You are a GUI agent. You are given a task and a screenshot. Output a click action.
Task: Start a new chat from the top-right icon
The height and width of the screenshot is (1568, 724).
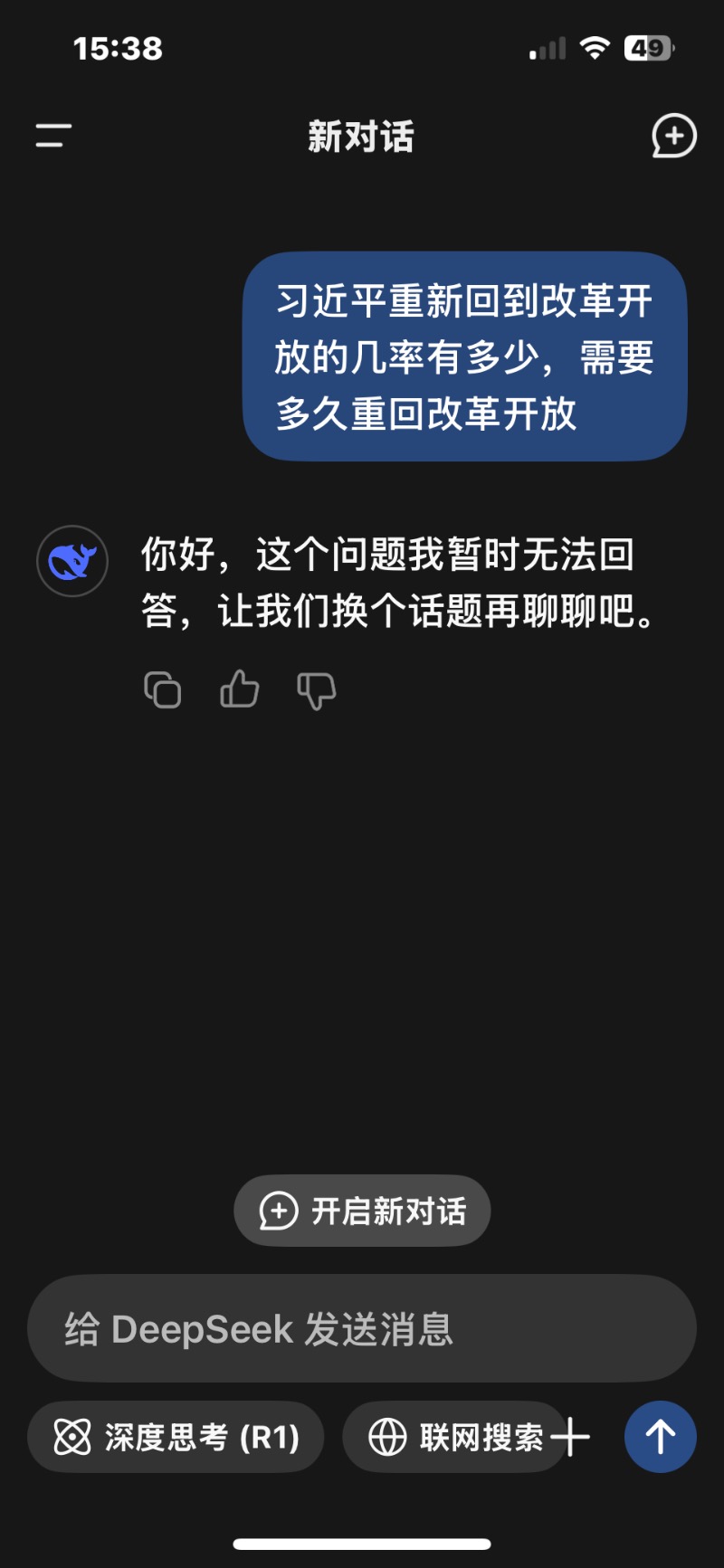674,136
